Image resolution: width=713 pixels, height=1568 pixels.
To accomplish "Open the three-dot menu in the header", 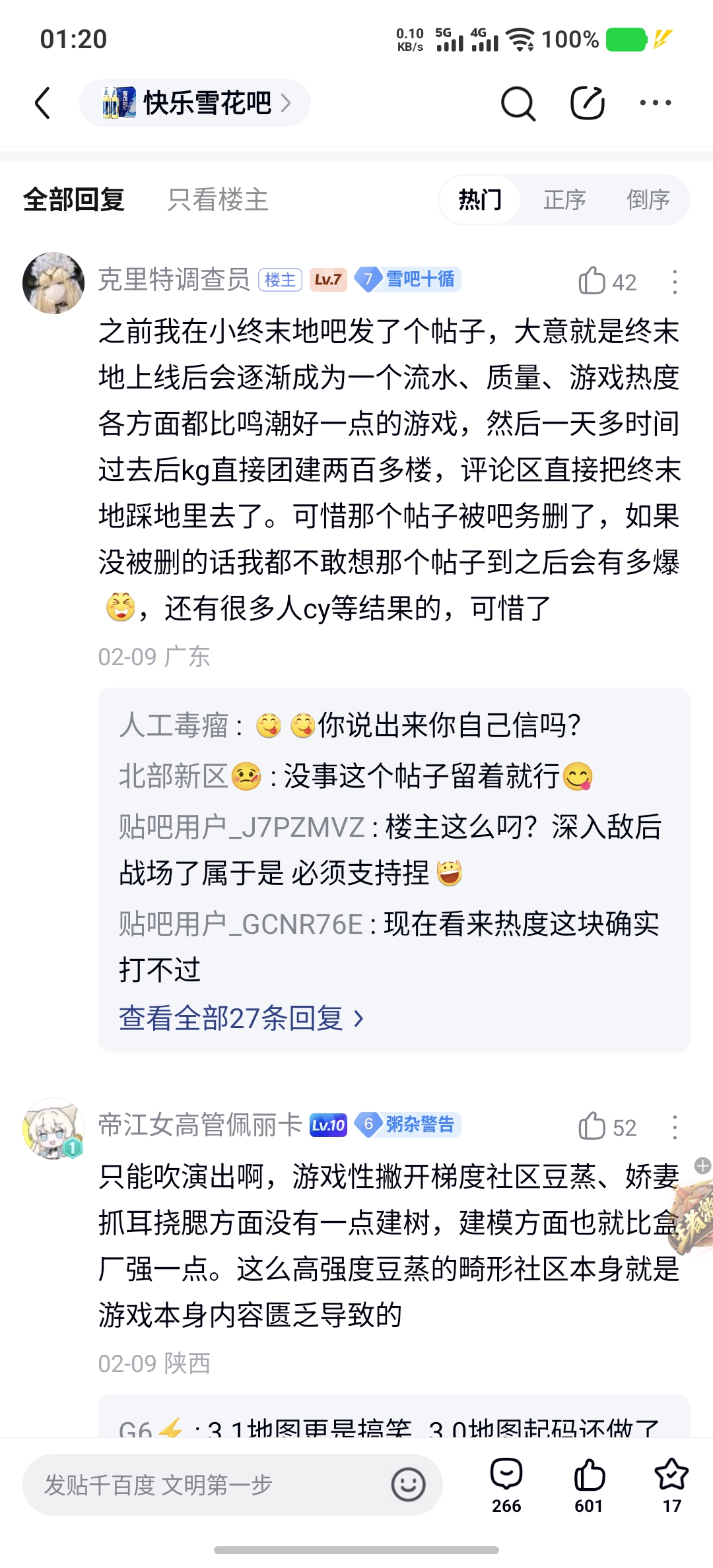I will click(x=656, y=103).
